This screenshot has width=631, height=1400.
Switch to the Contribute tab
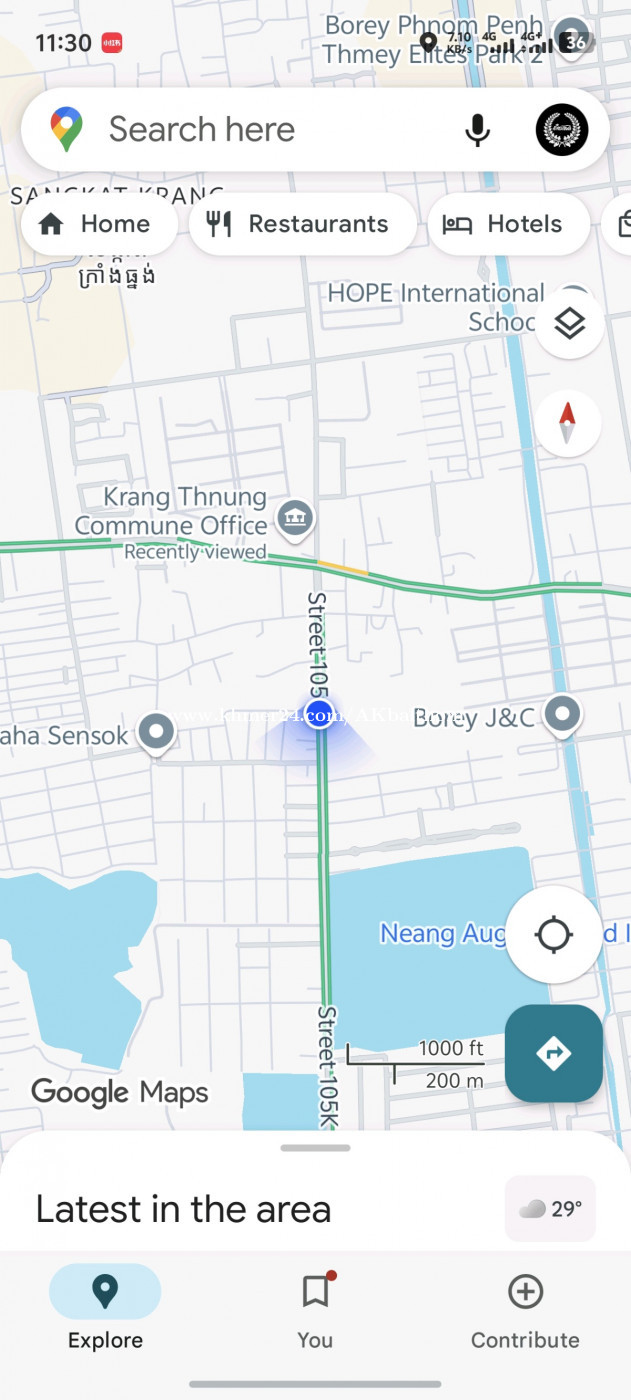click(525, 1311)
